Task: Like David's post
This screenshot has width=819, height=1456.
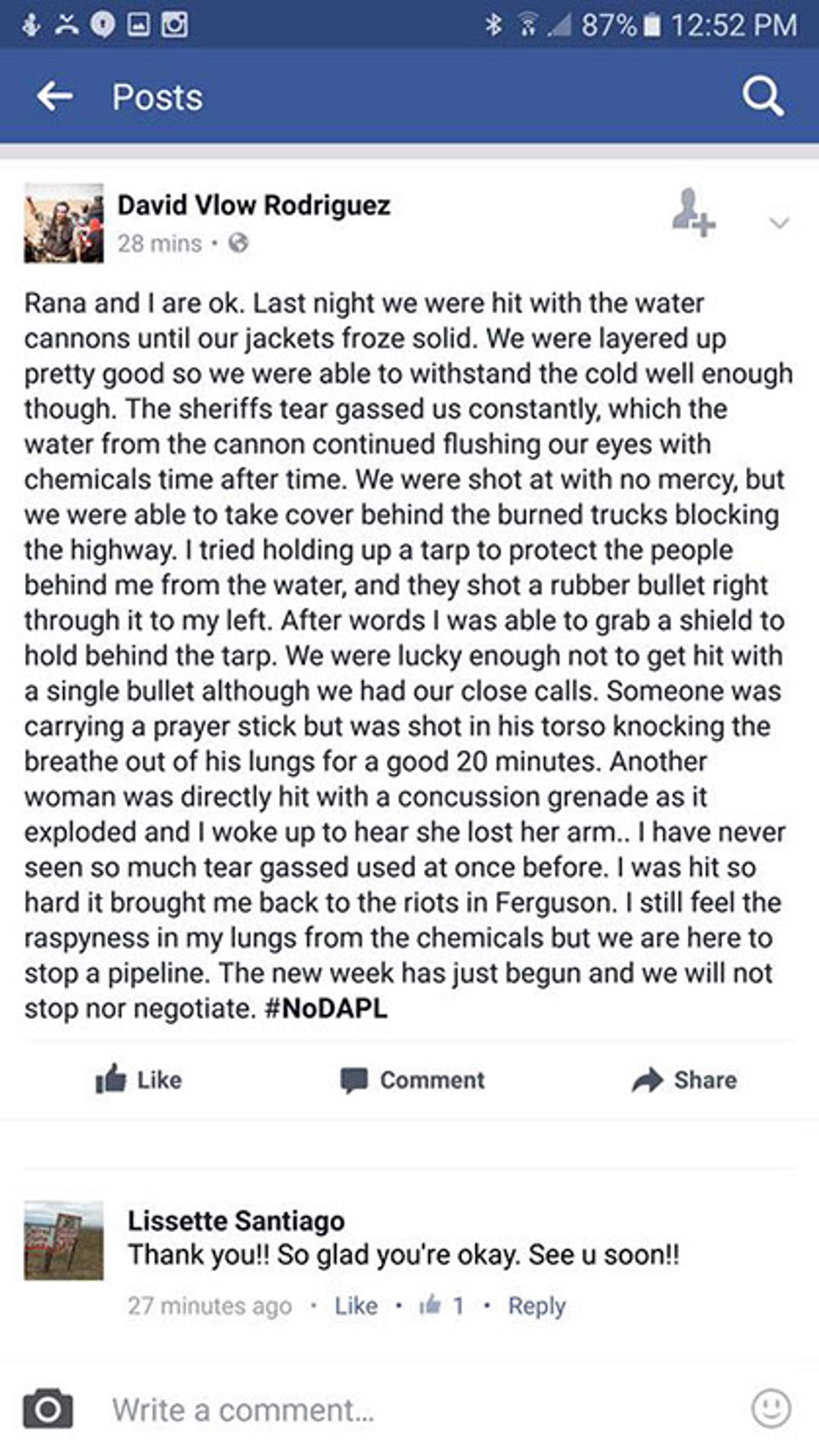Action: 139,1079
